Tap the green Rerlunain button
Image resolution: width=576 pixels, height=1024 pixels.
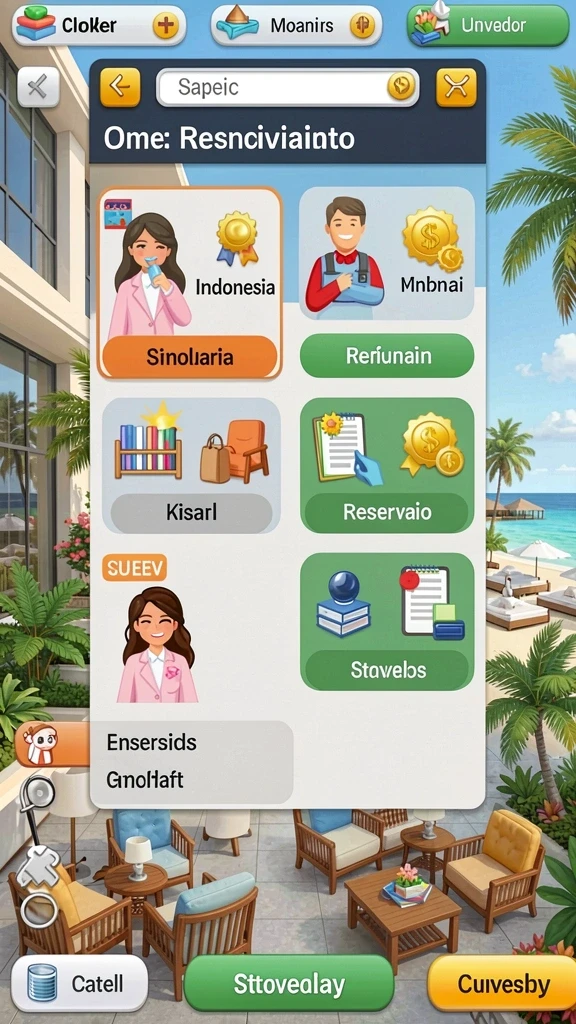pyautogui.click(x=387, y=356)
